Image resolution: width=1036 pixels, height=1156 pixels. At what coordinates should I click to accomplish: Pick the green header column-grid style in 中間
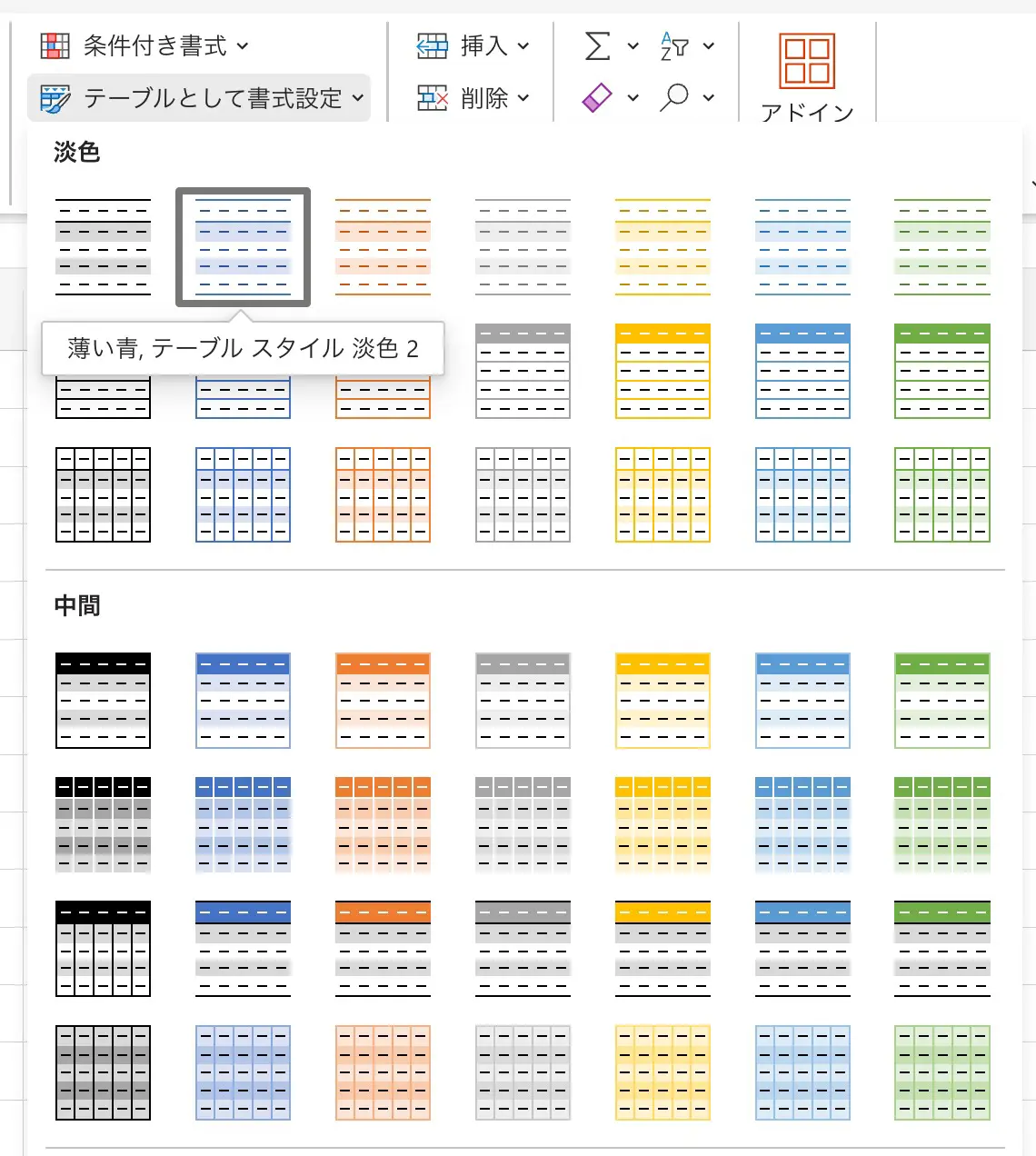pyautogui.click(x=942, y=824)
